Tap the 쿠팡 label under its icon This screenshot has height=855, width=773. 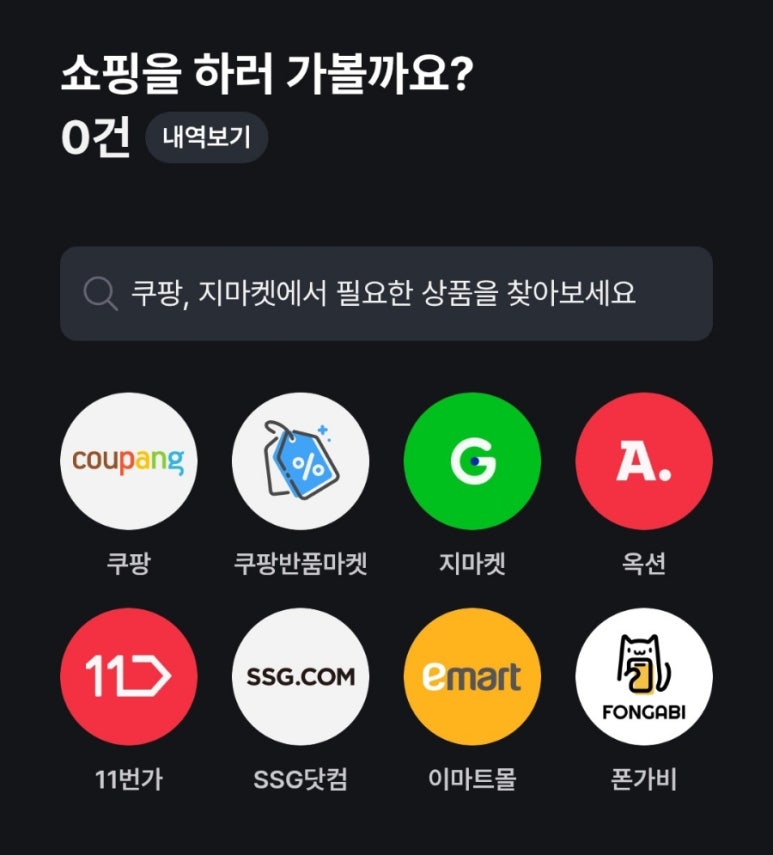[129, 564]
